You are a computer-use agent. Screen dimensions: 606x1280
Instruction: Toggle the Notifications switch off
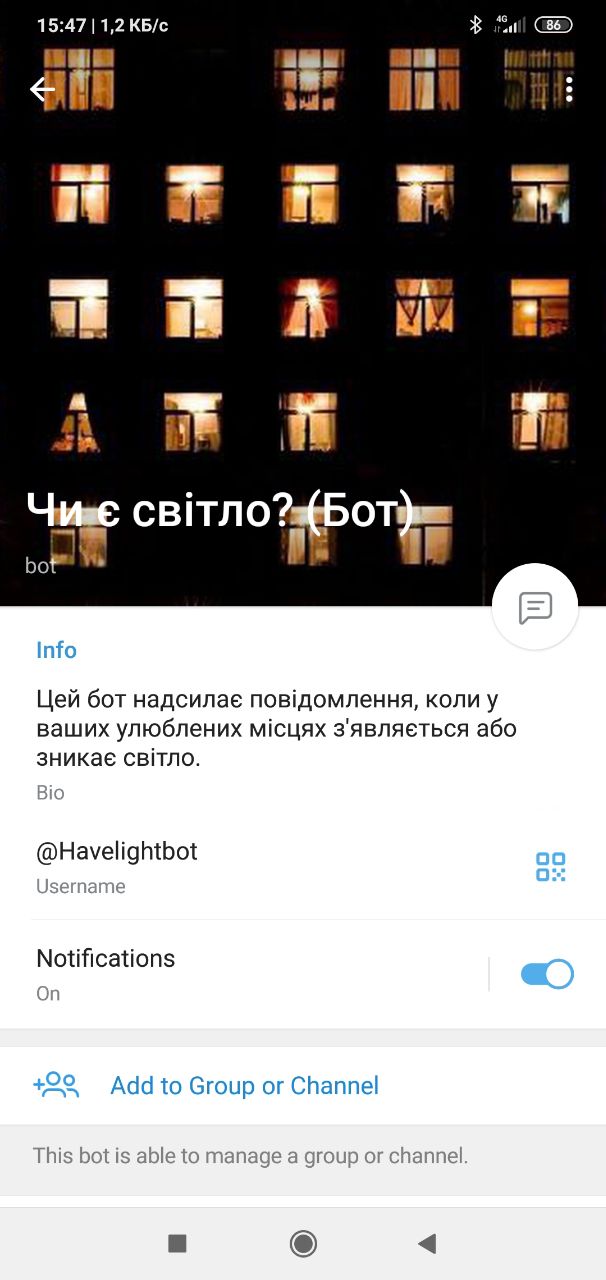click(x=547, y=974)
